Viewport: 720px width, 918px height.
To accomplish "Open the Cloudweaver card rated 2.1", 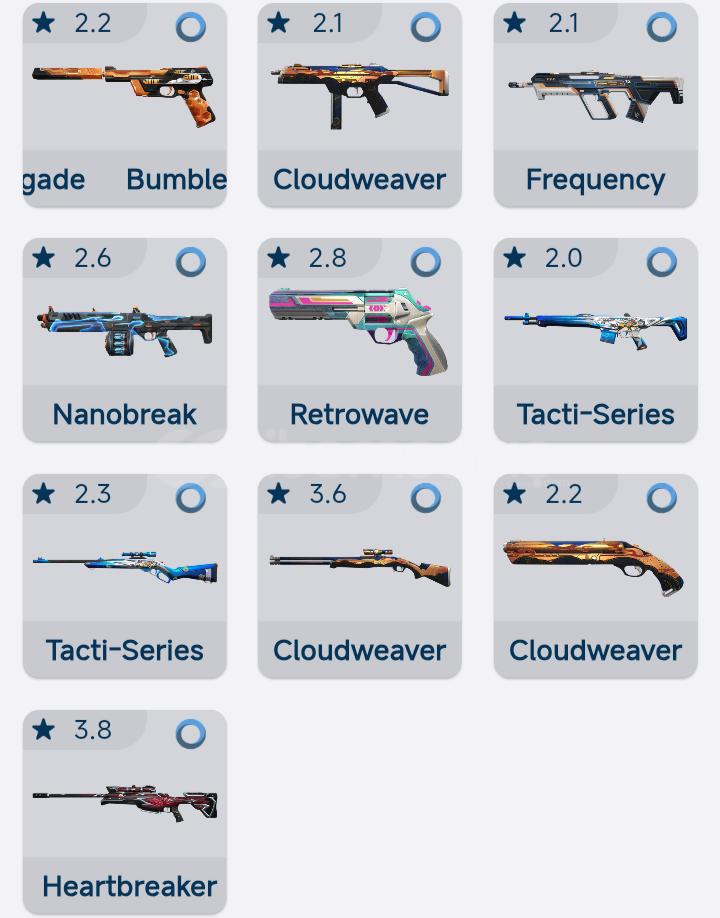I will click(x=359, y=105).
